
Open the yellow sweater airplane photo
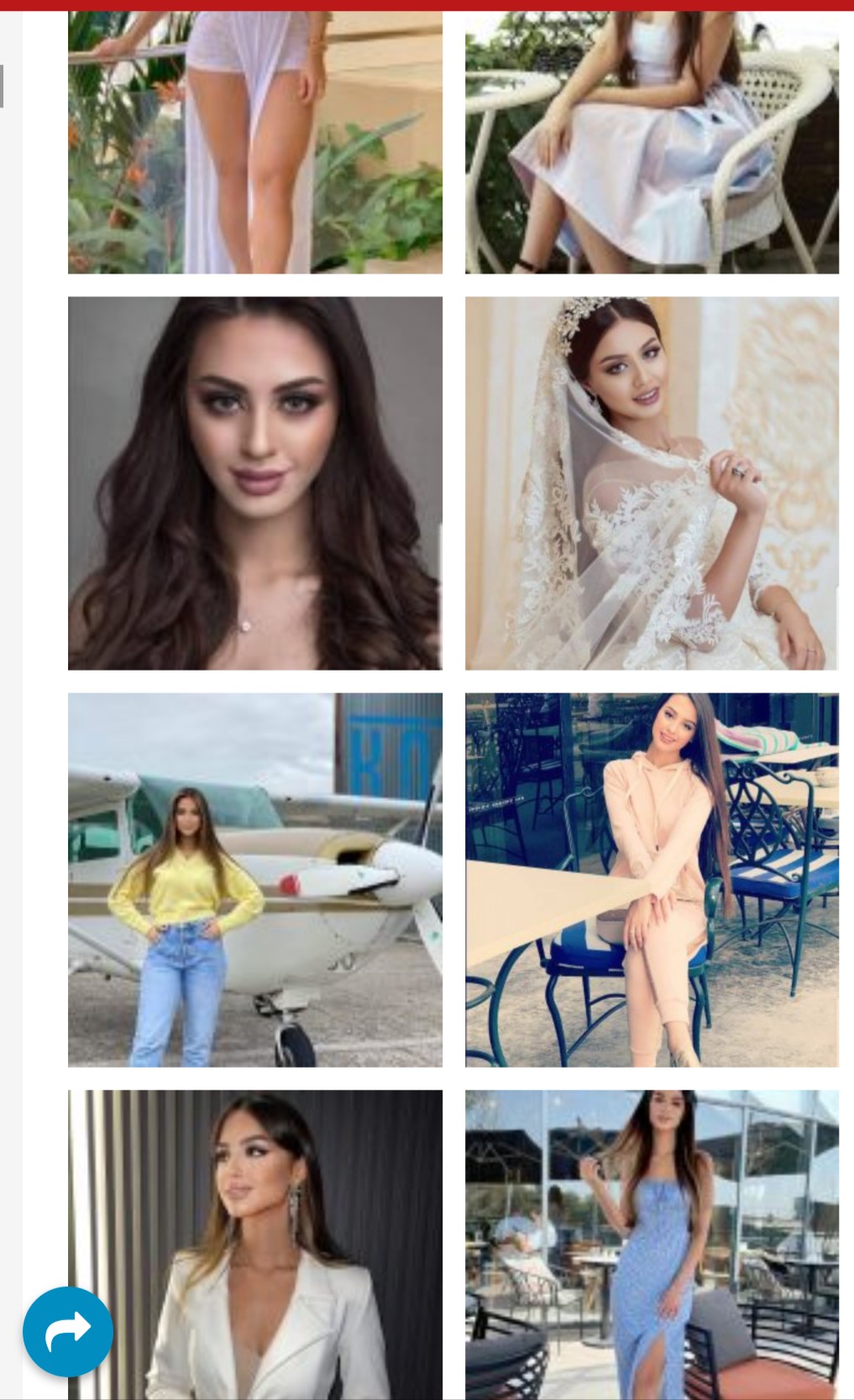(x=254, y=880)
